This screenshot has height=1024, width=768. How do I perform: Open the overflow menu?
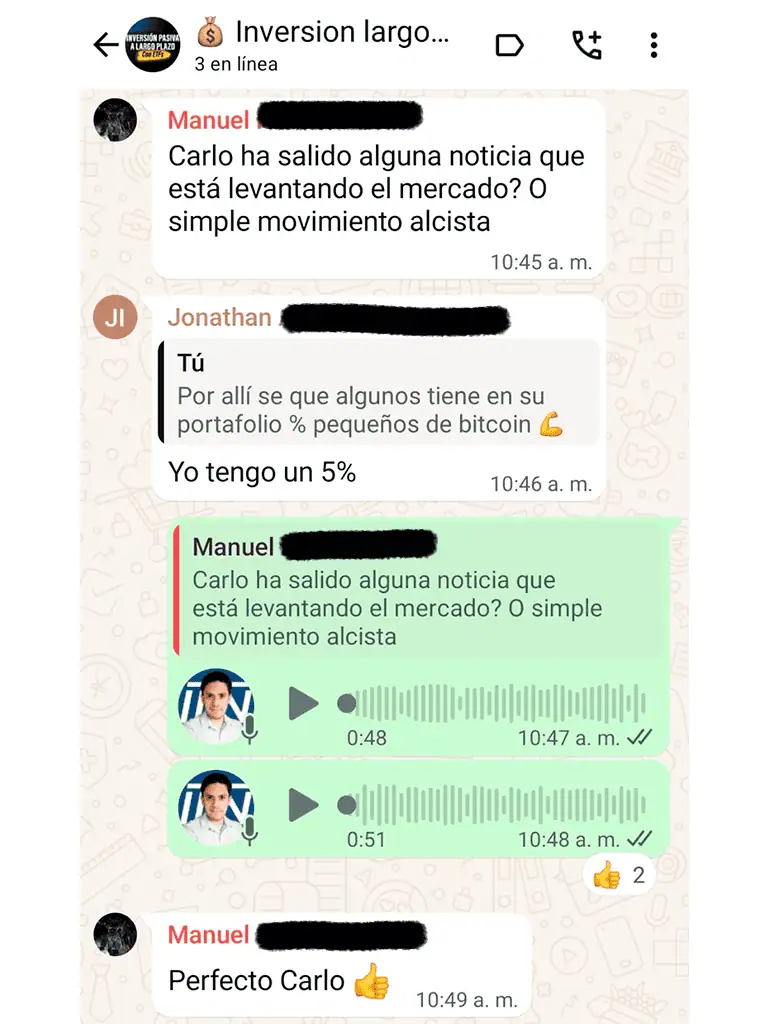653,45
